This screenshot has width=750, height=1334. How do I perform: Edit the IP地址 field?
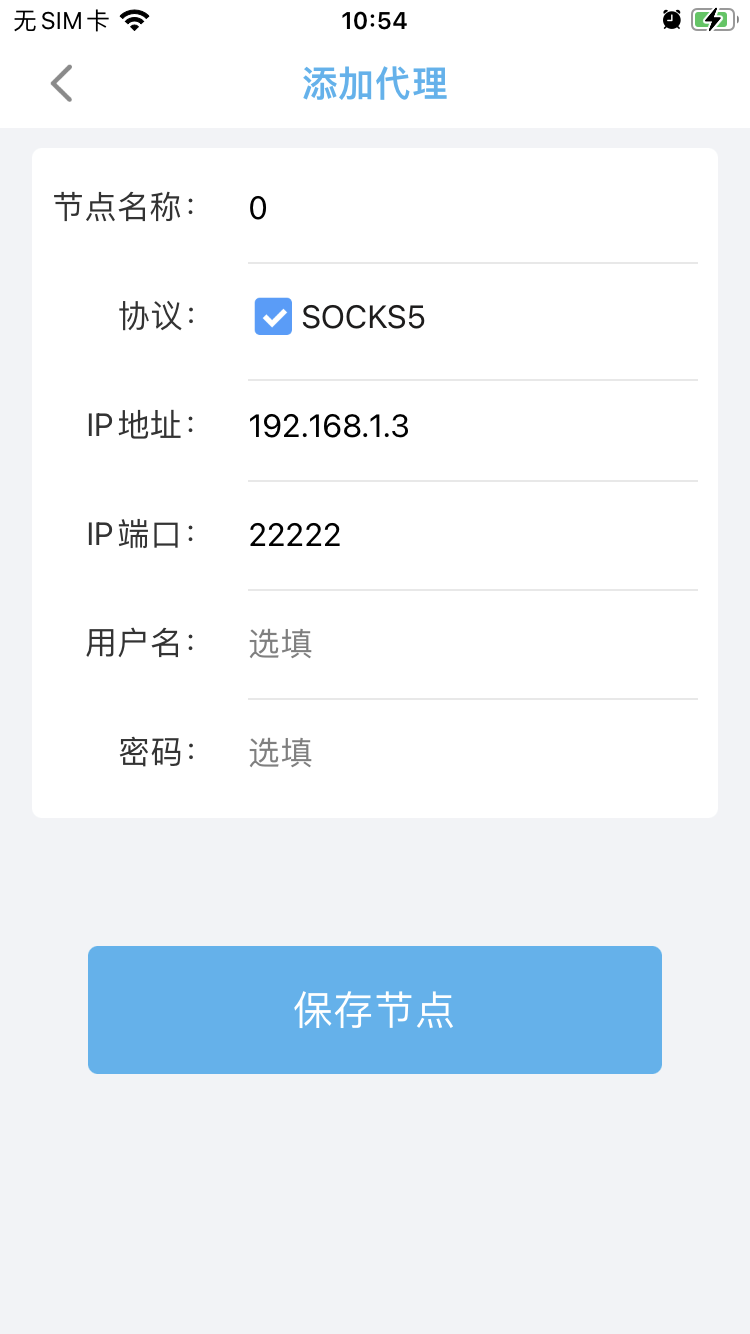[470, 427]
